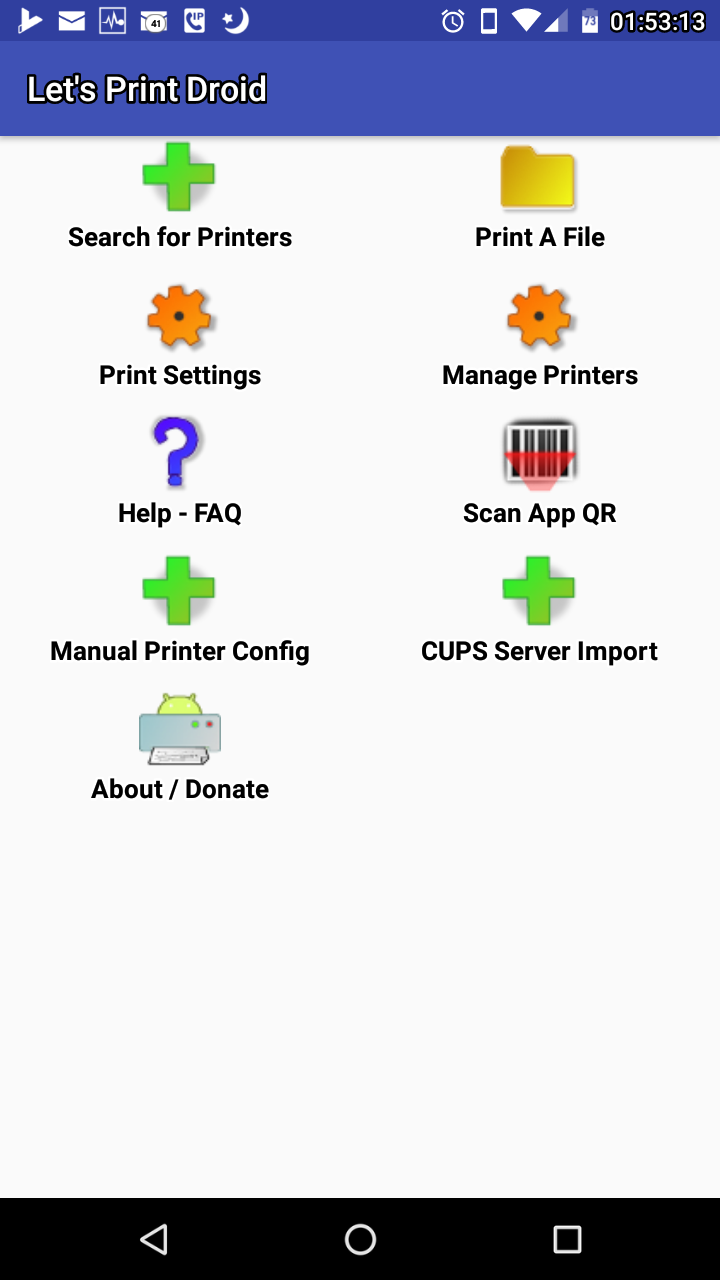Launch Scan App QR
Viewport: 720px width, 1280px height.
tap(540, 473)
